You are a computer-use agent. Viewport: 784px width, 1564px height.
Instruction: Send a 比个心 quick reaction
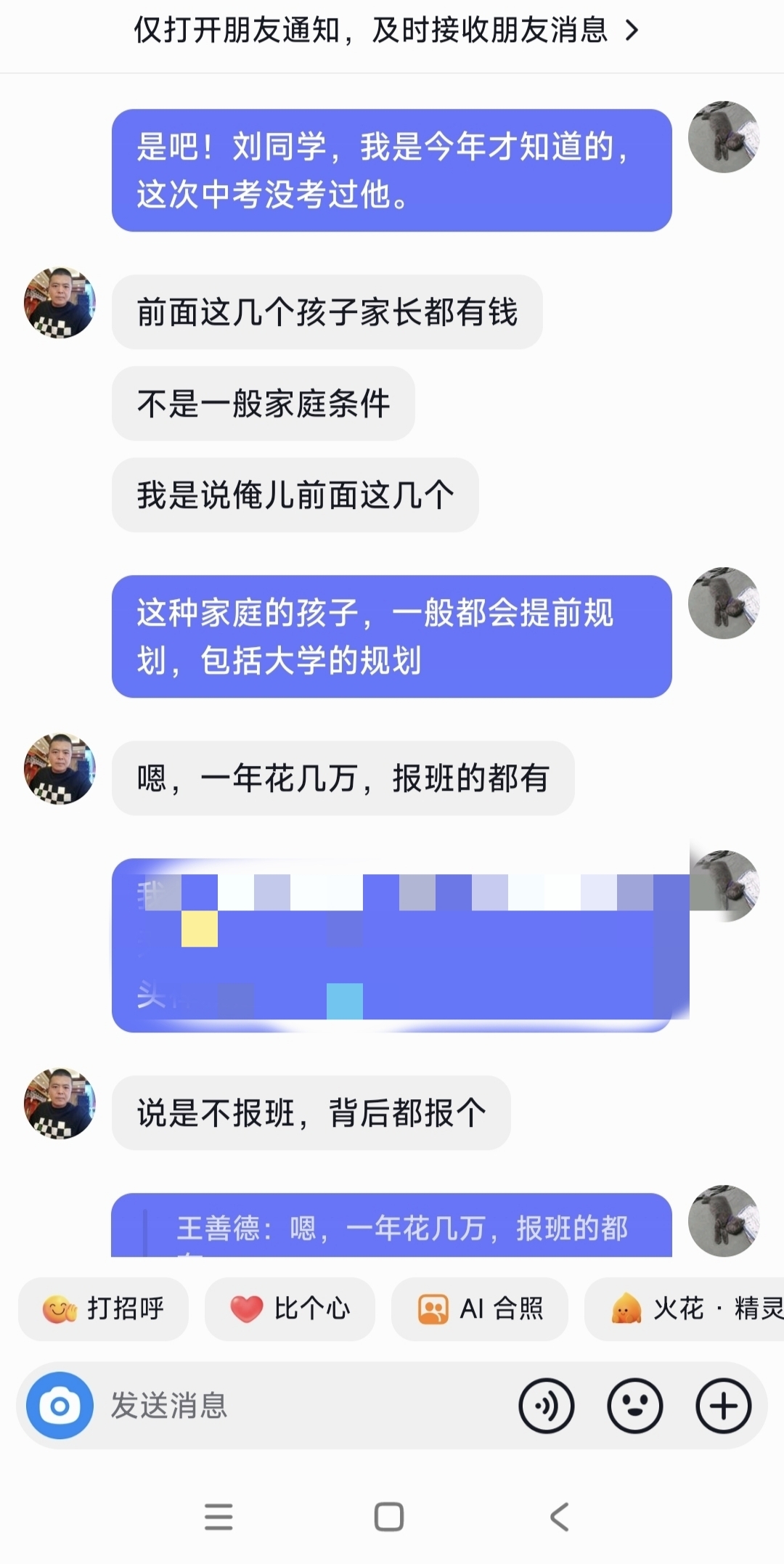tap(290, 1308)
